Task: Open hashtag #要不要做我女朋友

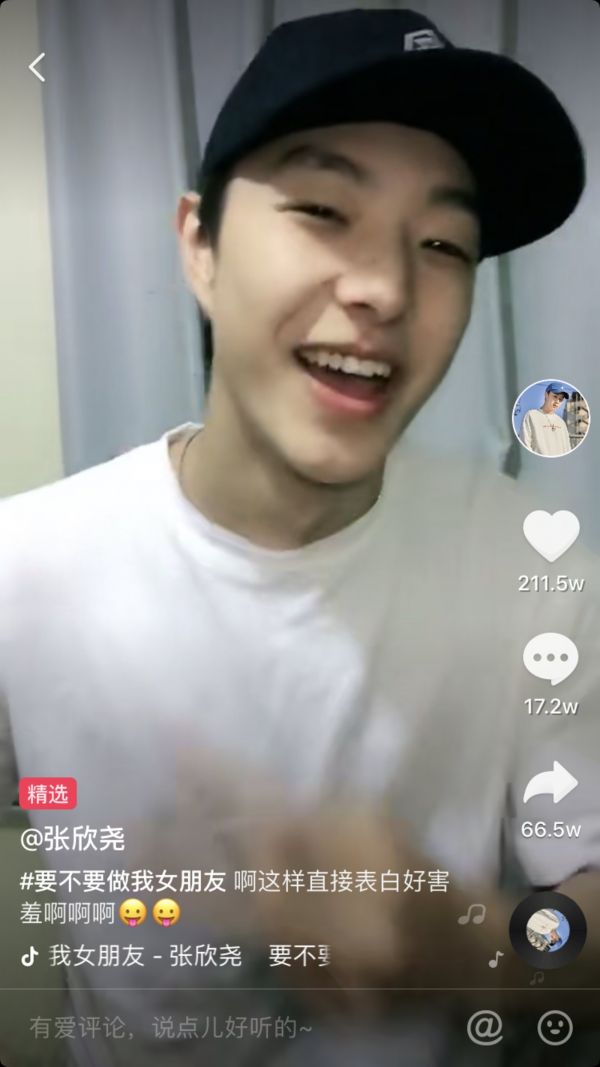Action: click(124, 882)
